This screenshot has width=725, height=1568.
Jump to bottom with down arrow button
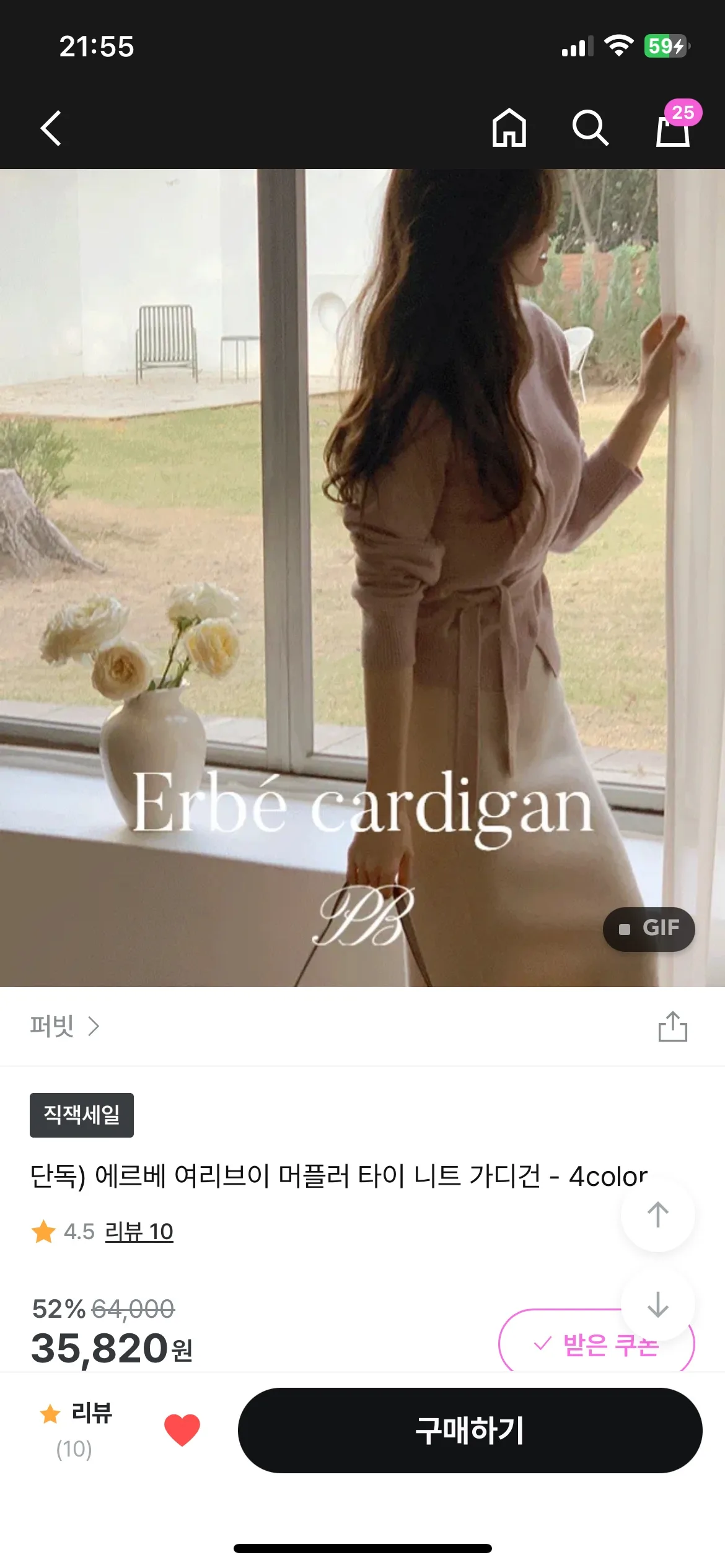(657, 1304)
